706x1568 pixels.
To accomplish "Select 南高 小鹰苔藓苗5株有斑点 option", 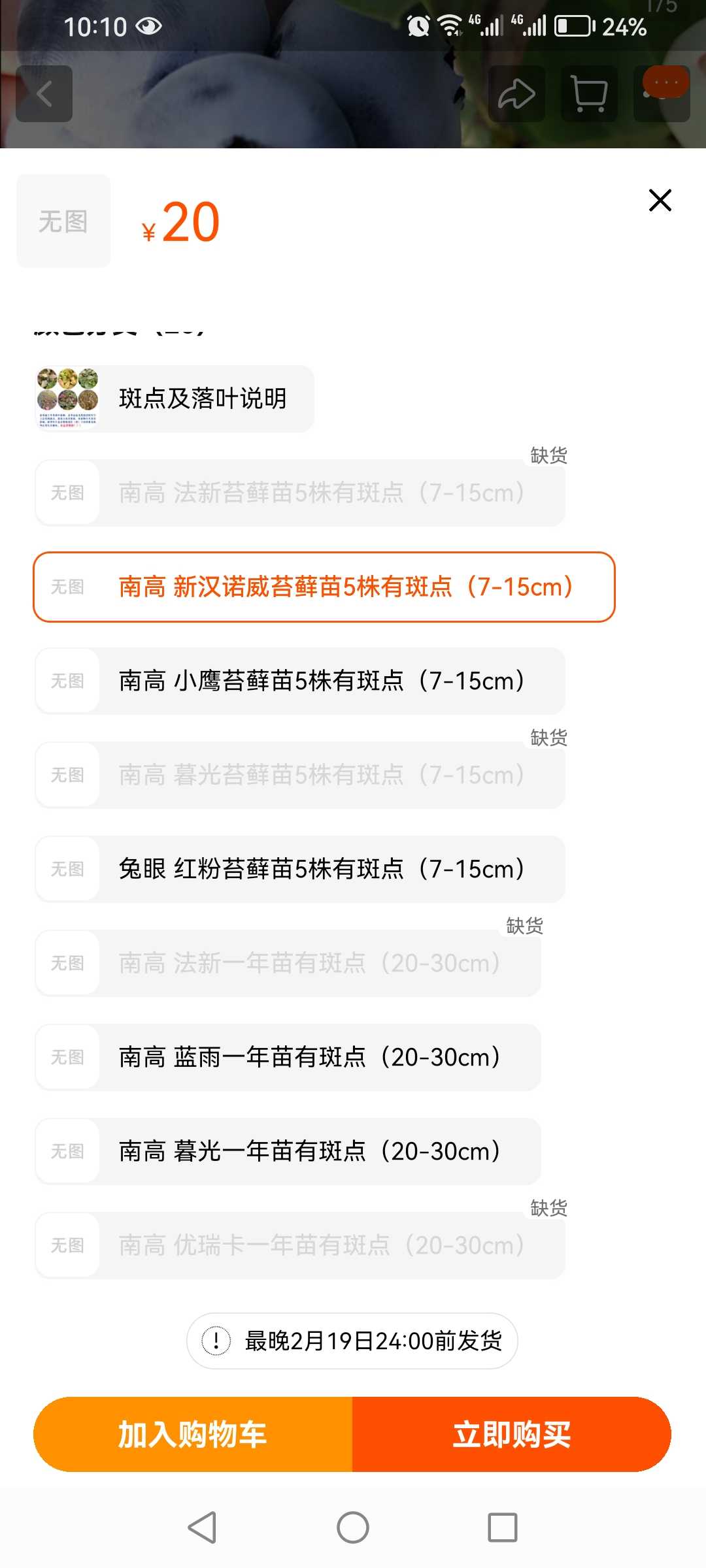I will click(300, 681).
